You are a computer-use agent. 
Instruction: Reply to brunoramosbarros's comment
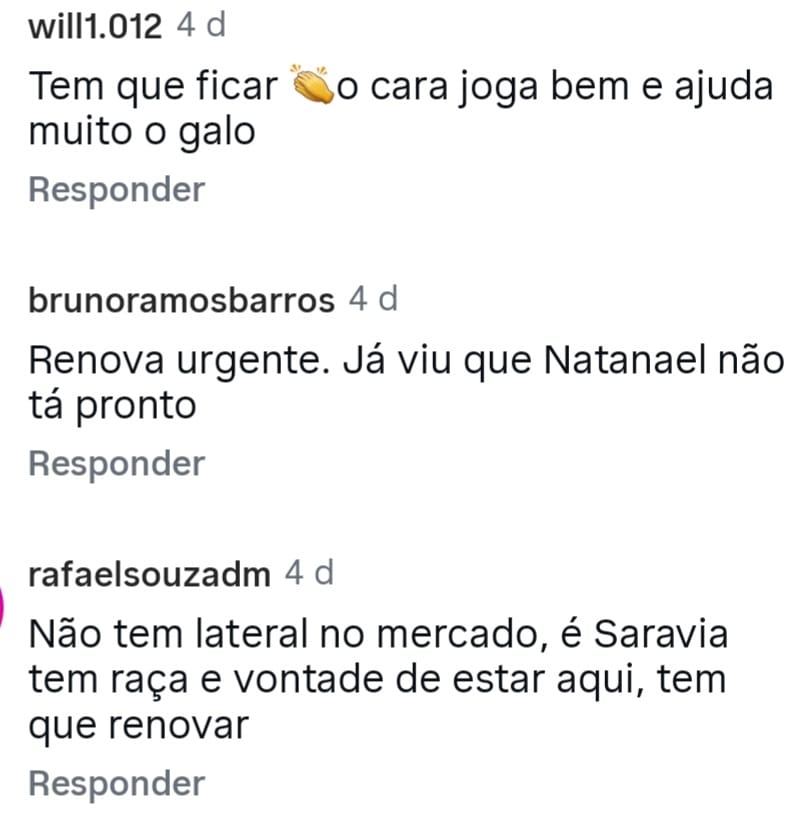(116, 463)
